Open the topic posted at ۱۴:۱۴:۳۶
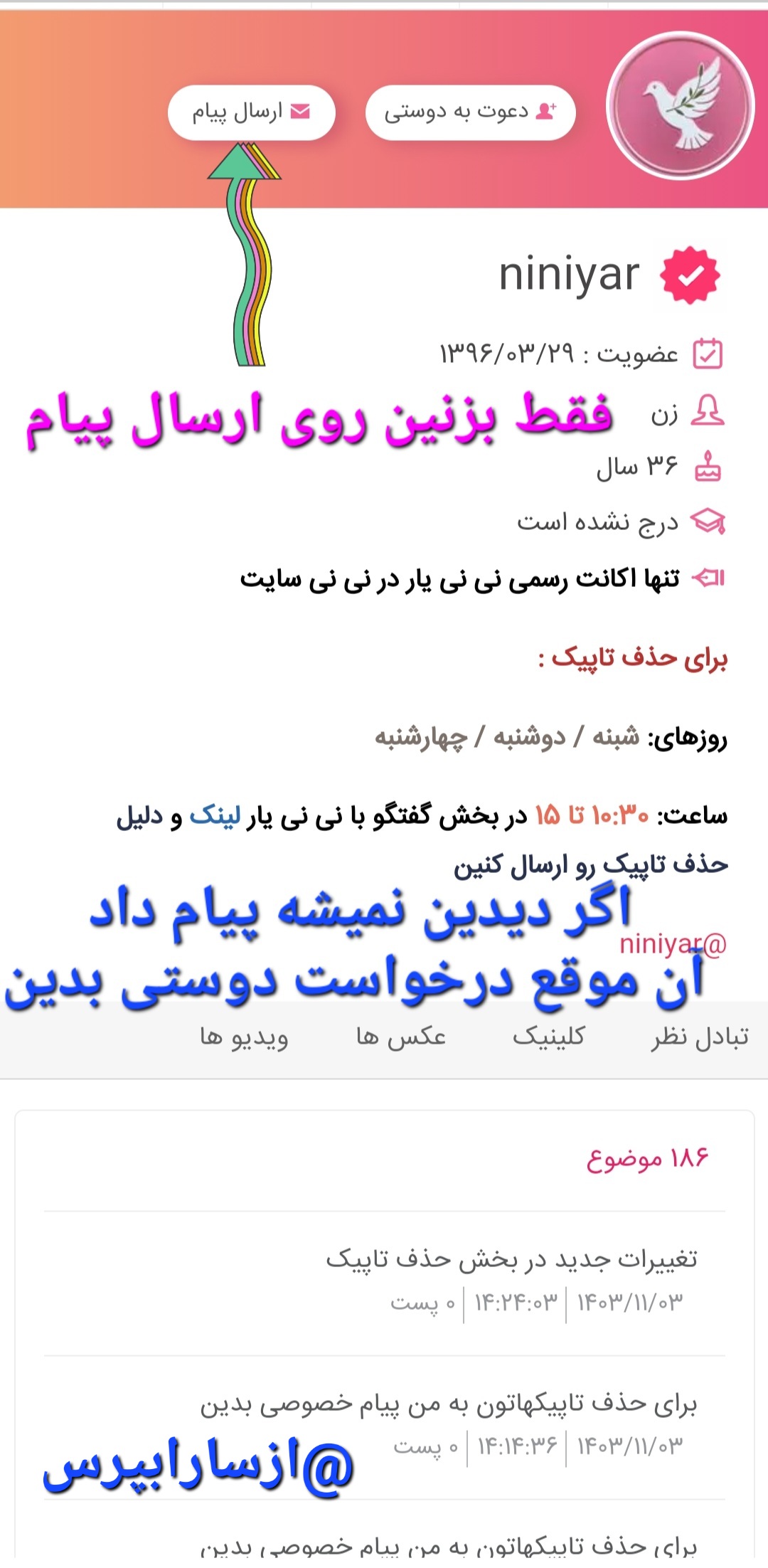The image size is (768, 1568). tap(448, 1404)
